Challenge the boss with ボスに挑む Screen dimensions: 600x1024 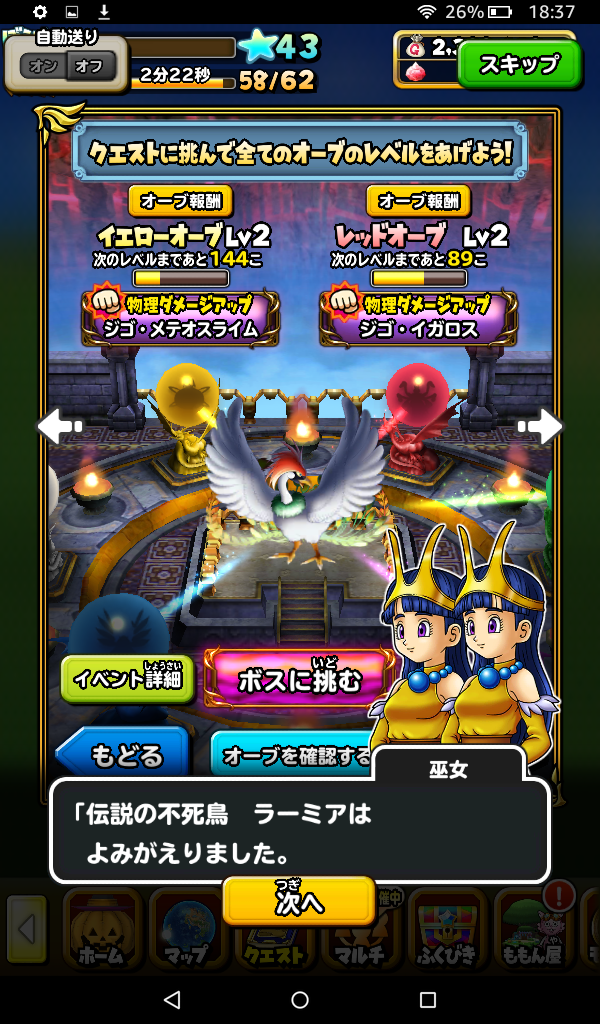click(x=297, y=680)
